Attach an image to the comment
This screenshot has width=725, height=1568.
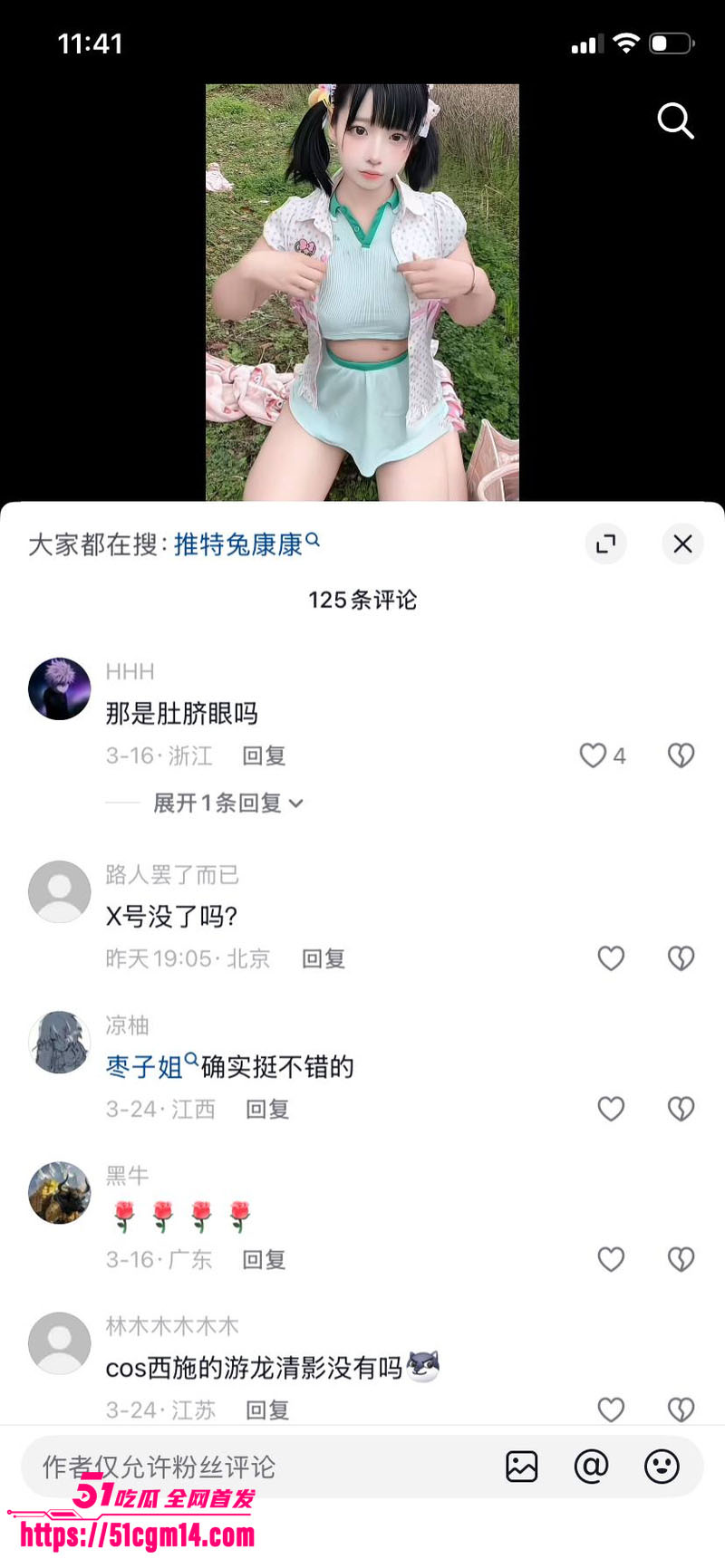pyautogui.click(x=522, y=1467)
